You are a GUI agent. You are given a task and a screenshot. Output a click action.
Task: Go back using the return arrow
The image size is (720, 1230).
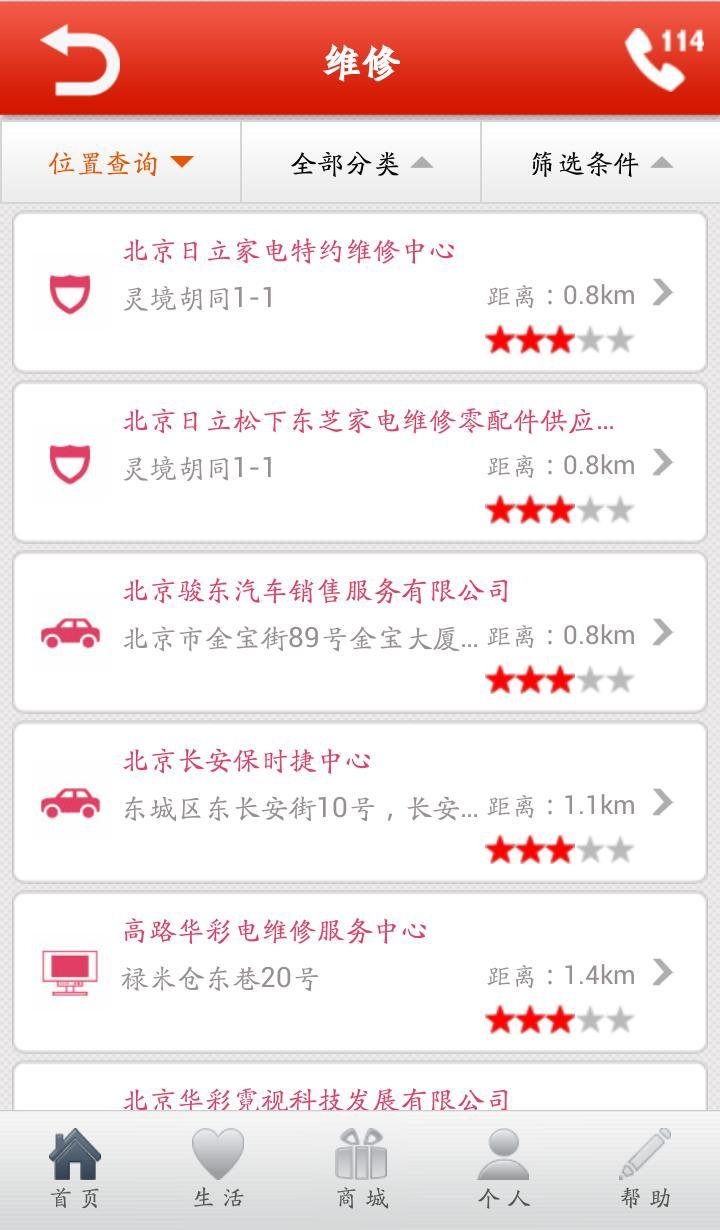click(80, 60)
